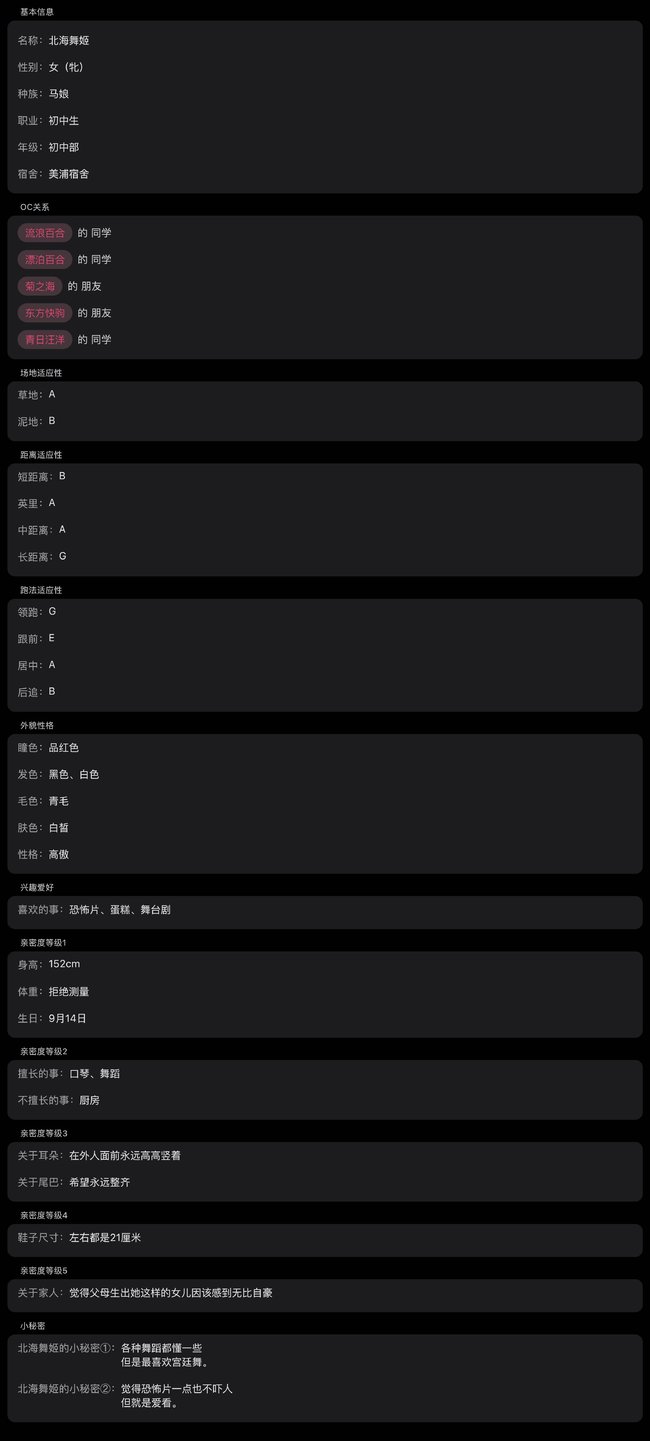Viewport: 650px width, 1441px height.
Task: Open the 流浪百合 character chip
Action: click(x=45, y=233)
